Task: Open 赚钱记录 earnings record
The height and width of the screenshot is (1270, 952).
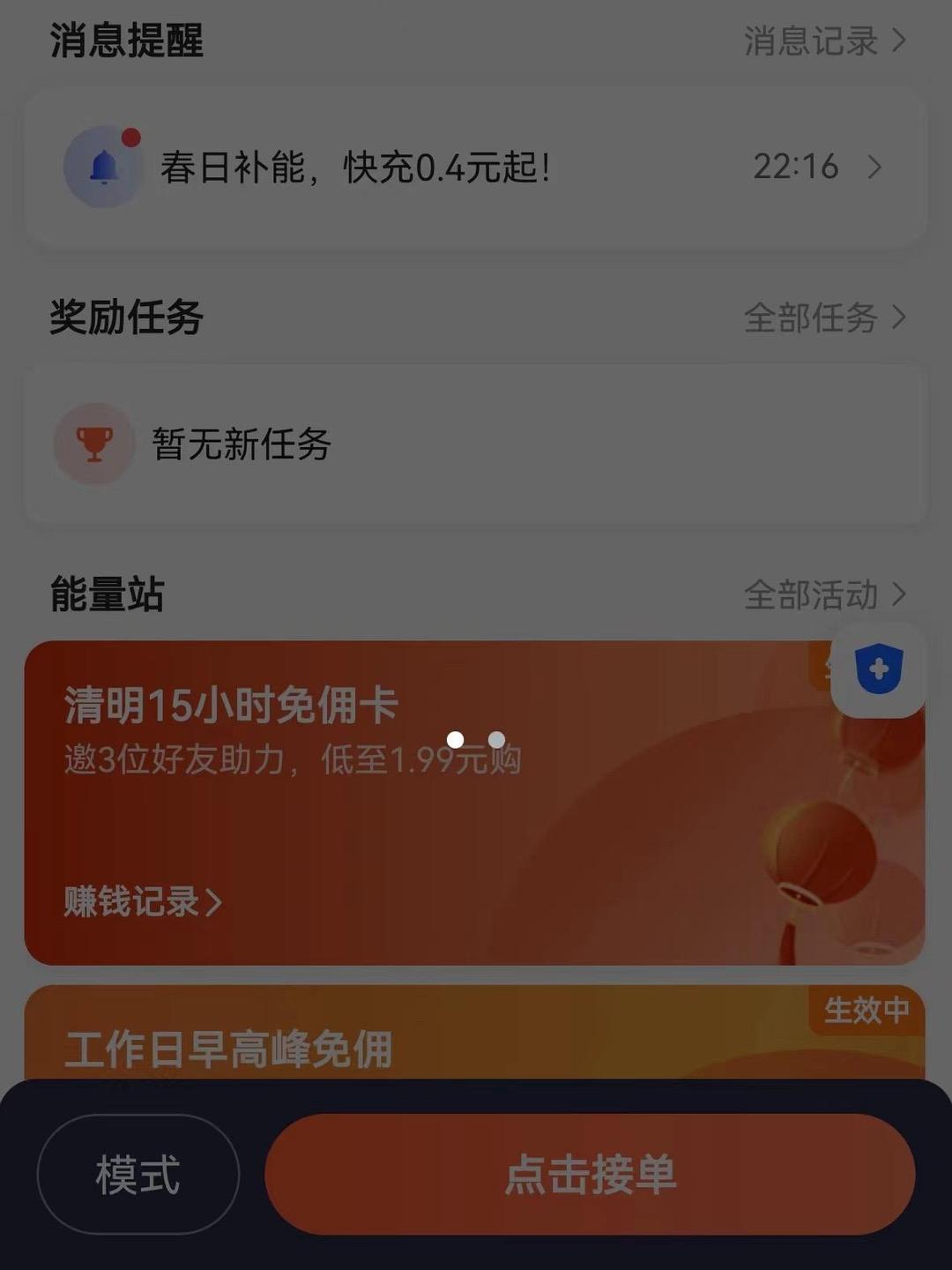Action: coord(141,900)
